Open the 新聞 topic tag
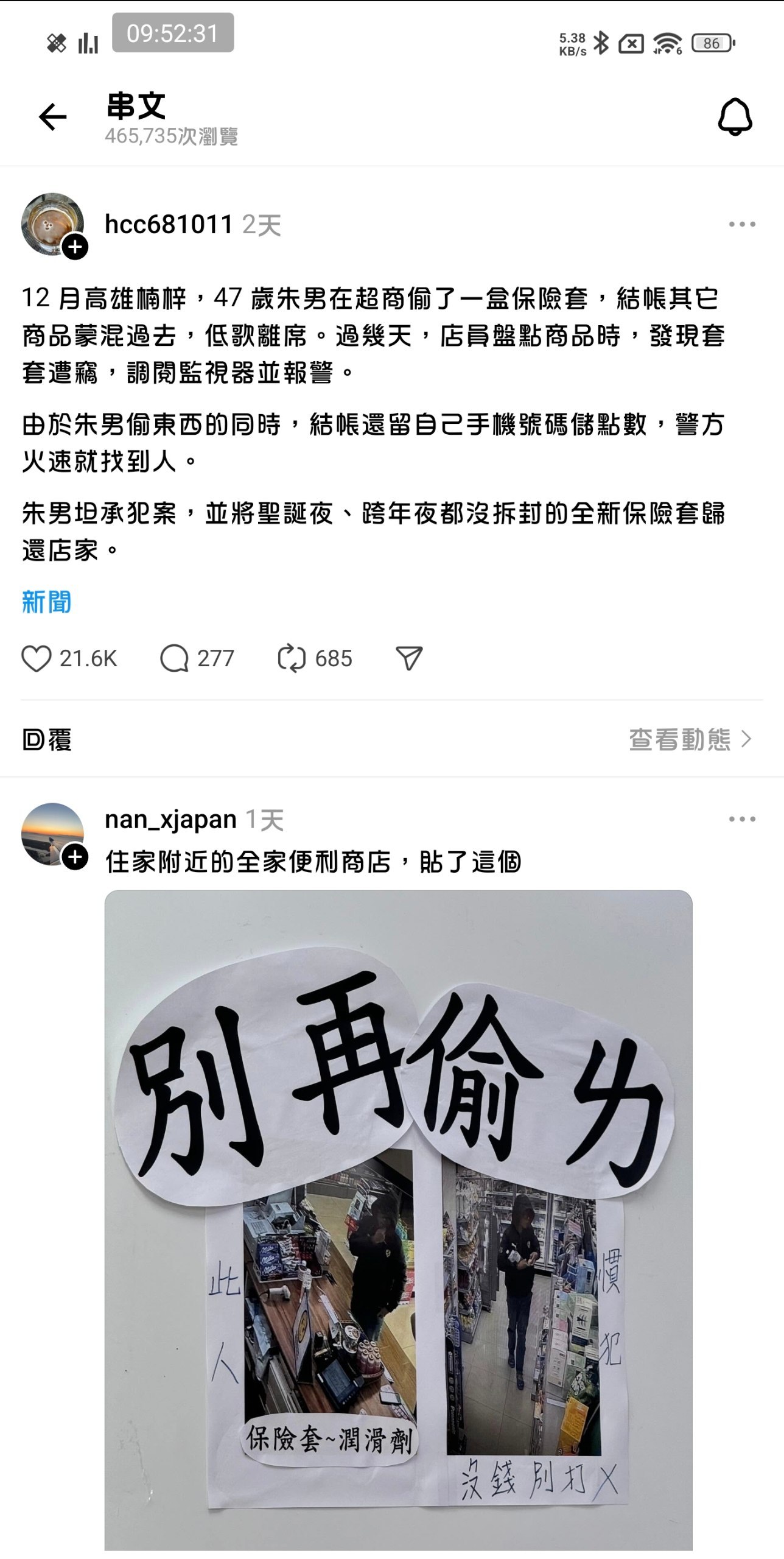Image resolution: width=784 pixels, height=1559 pixels. [47, 602]
